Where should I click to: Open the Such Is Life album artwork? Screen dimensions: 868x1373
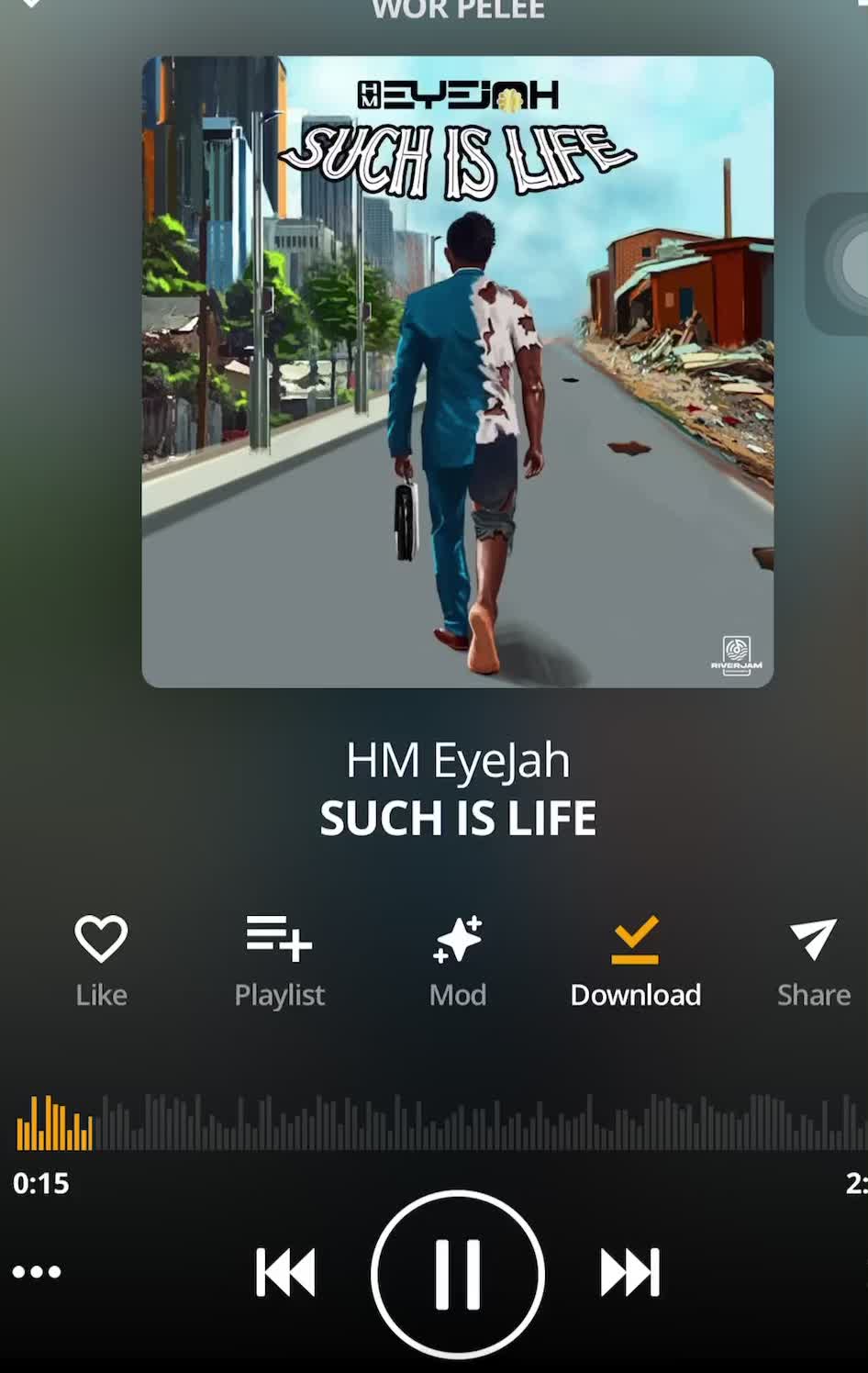(x=457, y=372)
